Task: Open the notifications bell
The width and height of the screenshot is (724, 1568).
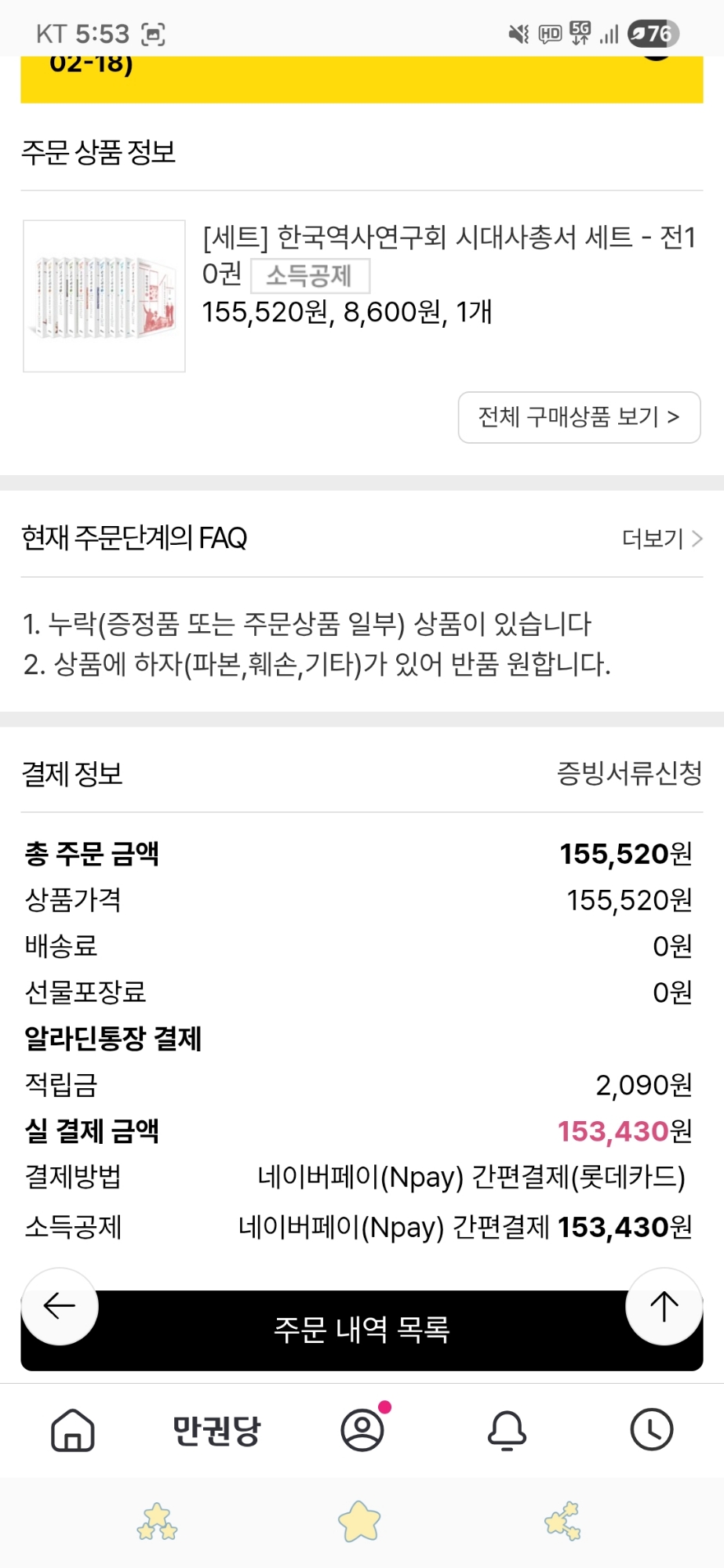Action: pos(507,1429)
